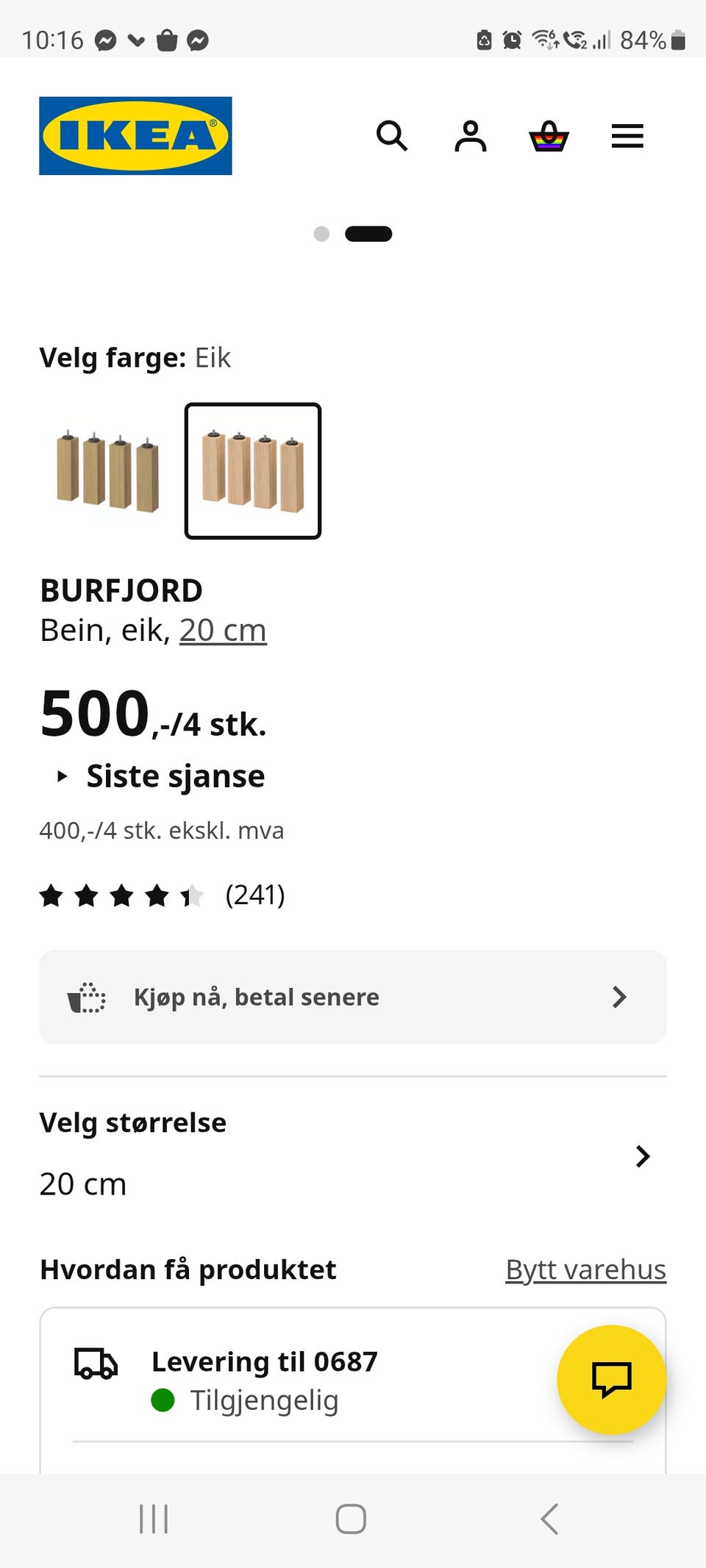
Task: Open the hamburger menu
Action: pyautogui.click(x=627, y=136)
